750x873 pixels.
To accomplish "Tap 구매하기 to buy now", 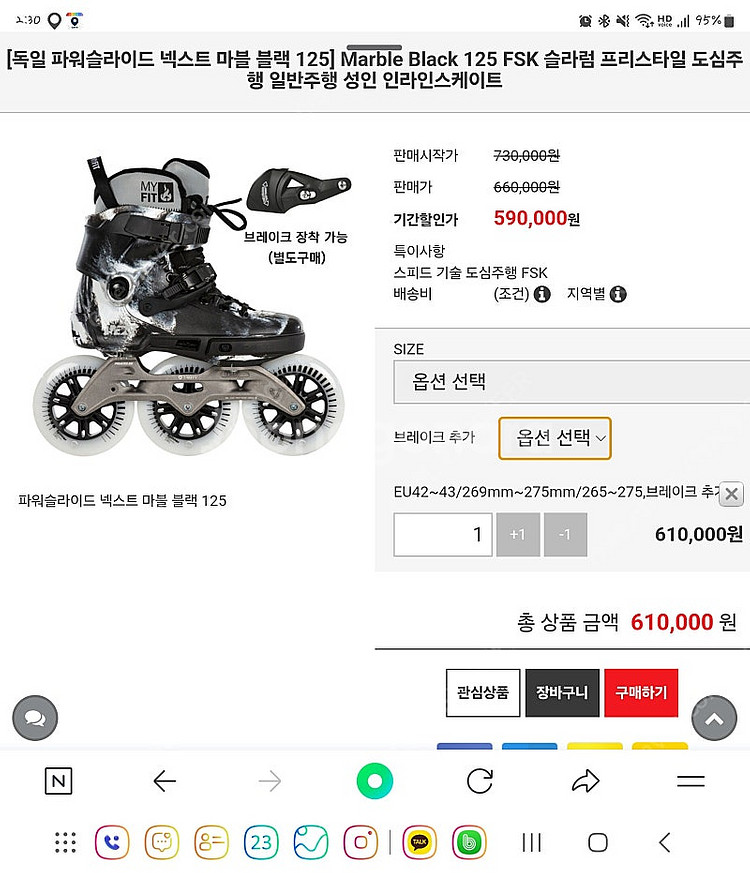I will (x=641, y=692).
